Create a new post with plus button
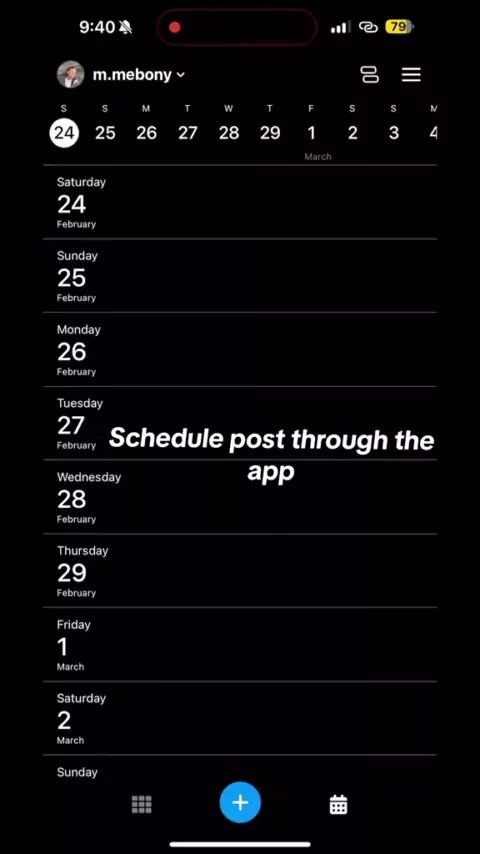This screenshot has width=480, height=854. (240, 802)
